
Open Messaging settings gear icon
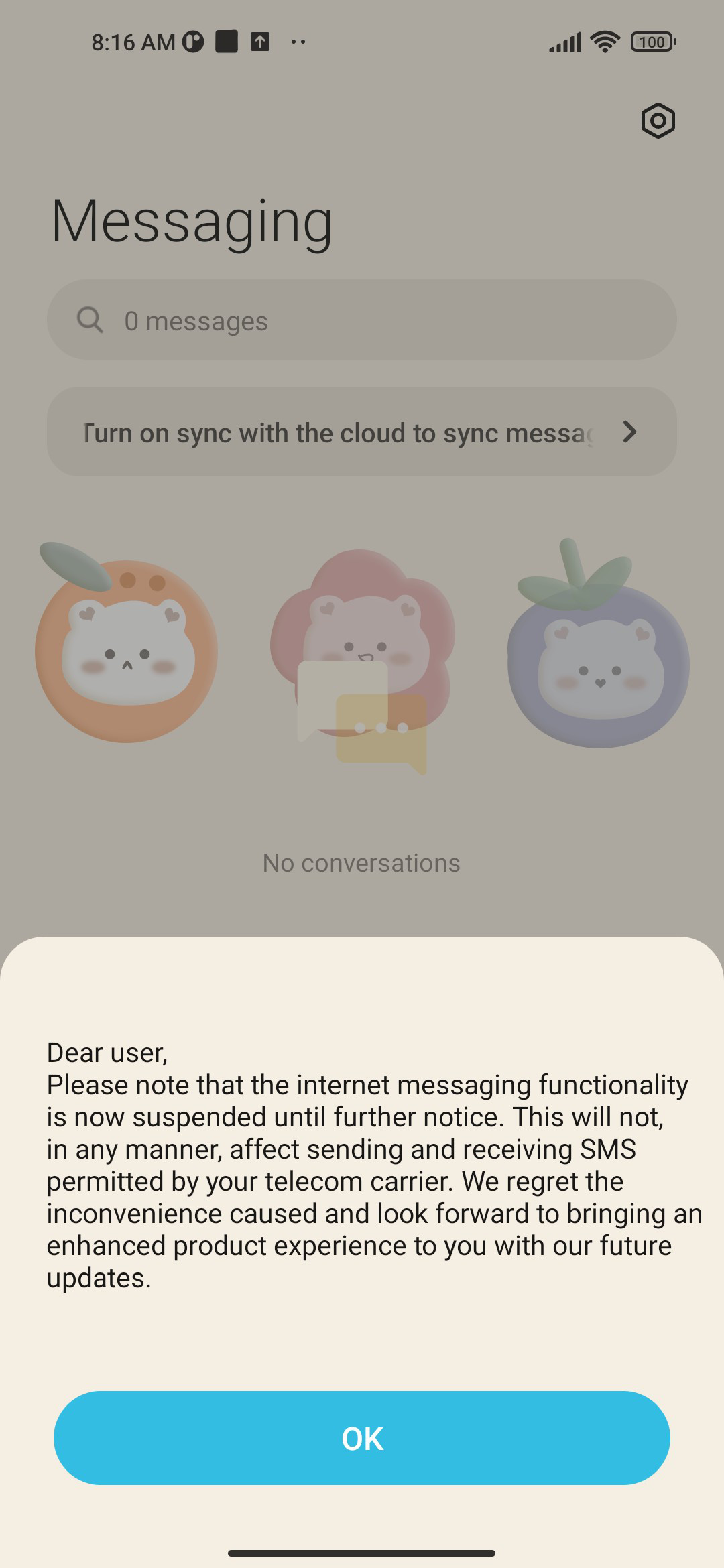[658, 121]
